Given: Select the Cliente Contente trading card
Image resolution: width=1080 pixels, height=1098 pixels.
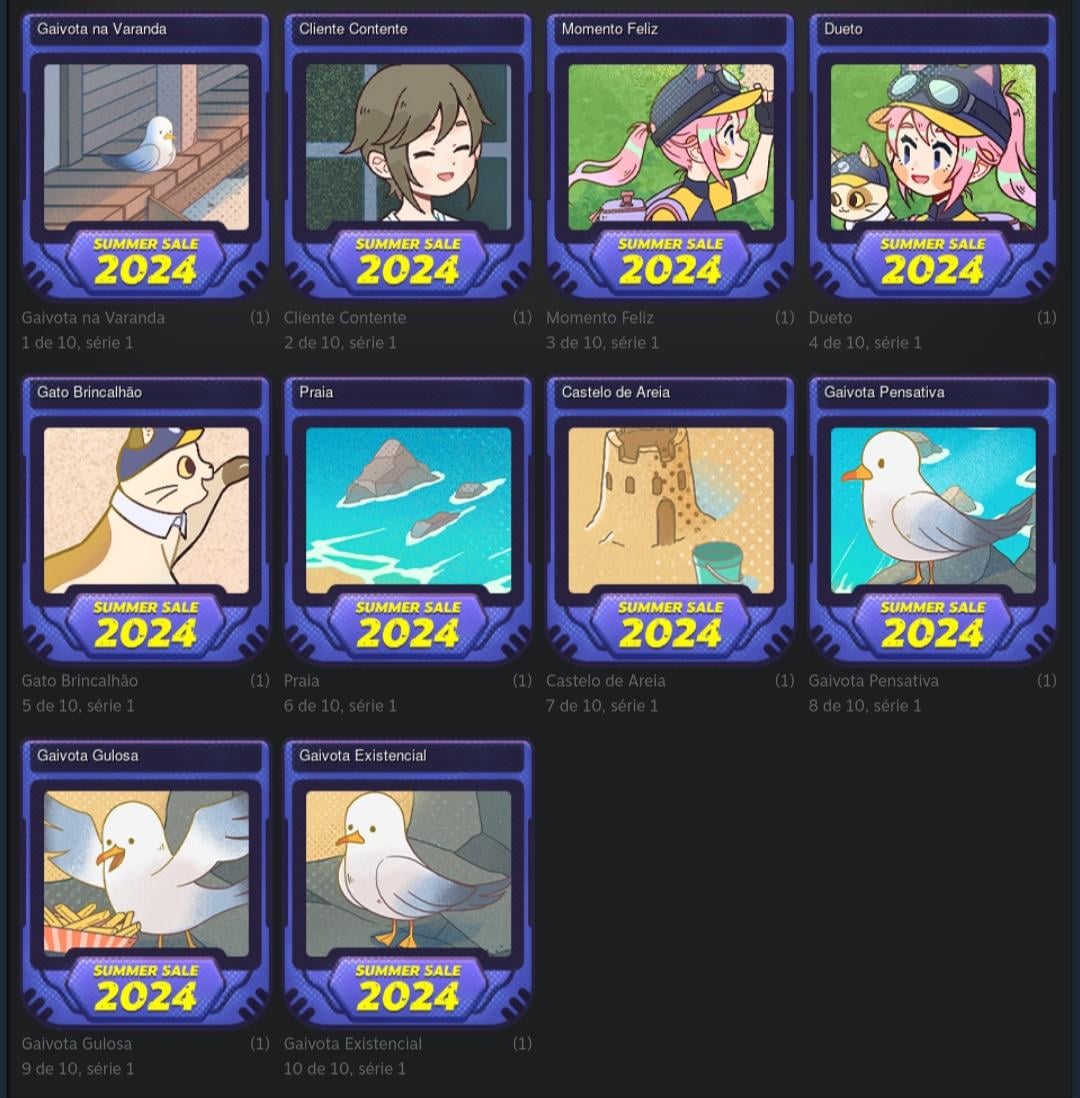Looking at the screenshot, I should click(408, 150).
